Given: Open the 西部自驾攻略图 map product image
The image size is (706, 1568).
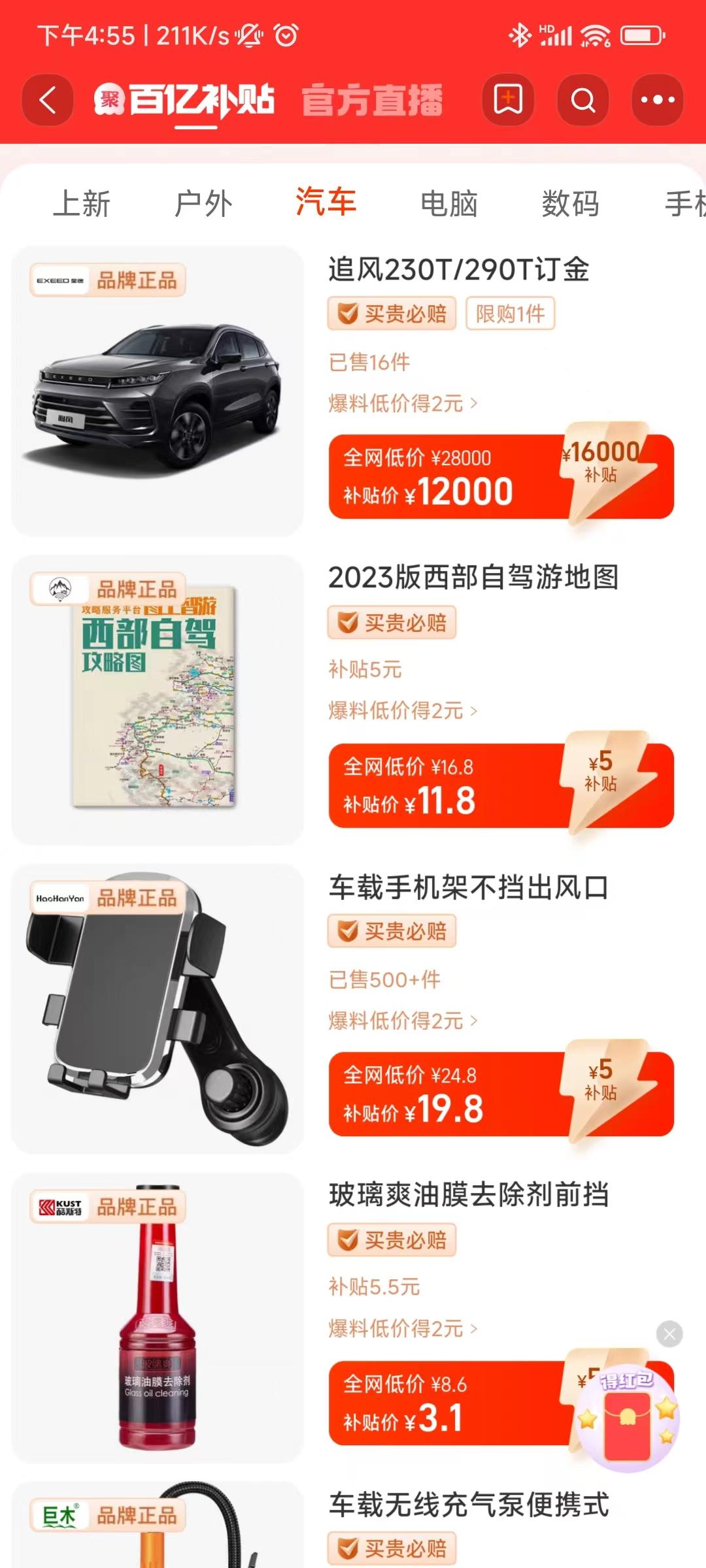Looking at the screenshot, I should click(x=157, y=699).
